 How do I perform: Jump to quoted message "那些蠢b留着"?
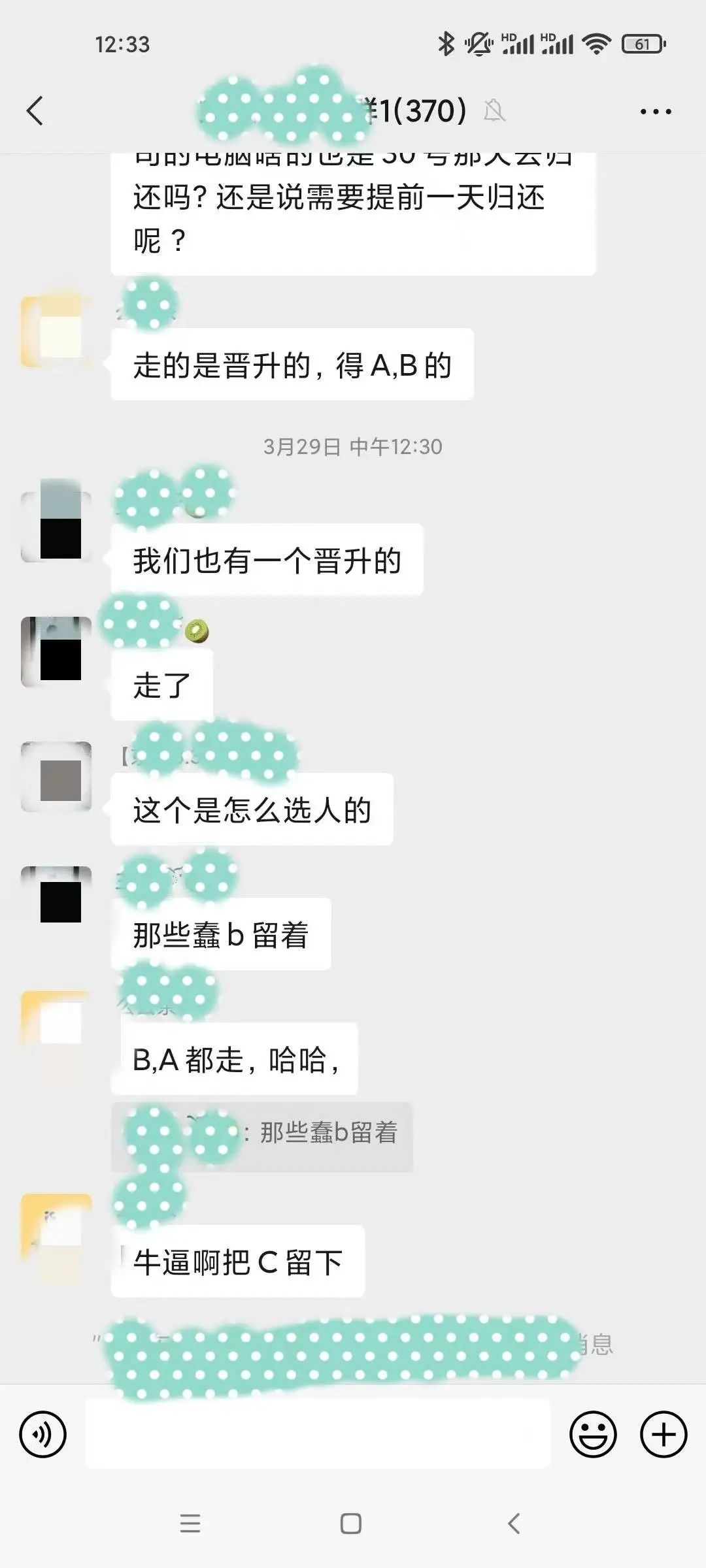(x=262, y=1132)
